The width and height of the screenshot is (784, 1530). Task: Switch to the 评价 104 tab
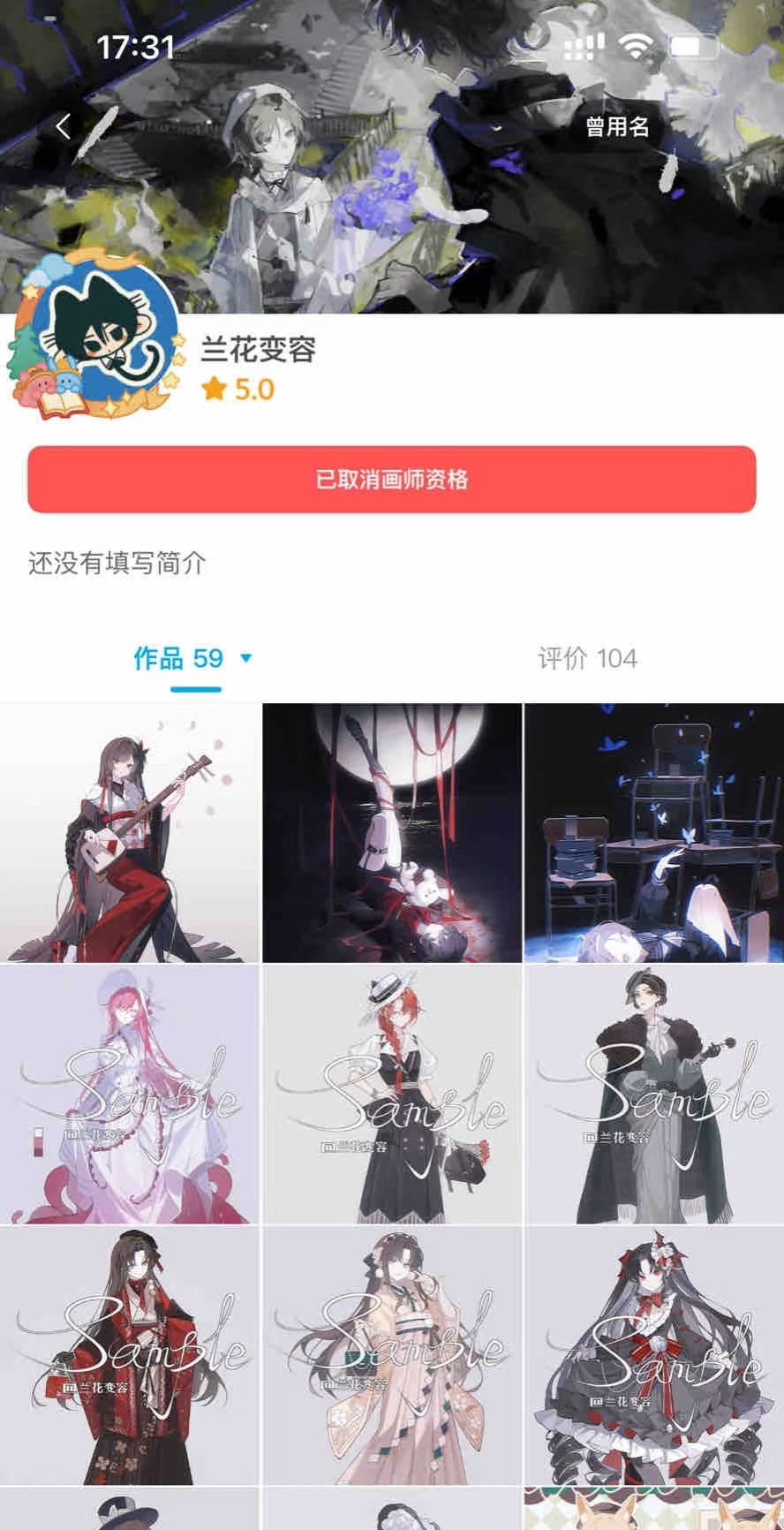[587, 658]
